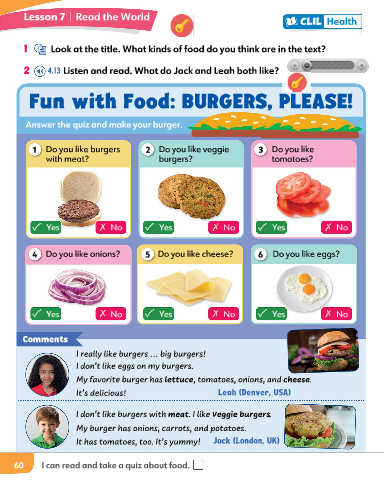Tap the audio player progress bar
This screenshot has width=384, height=480.
[332, 66]
